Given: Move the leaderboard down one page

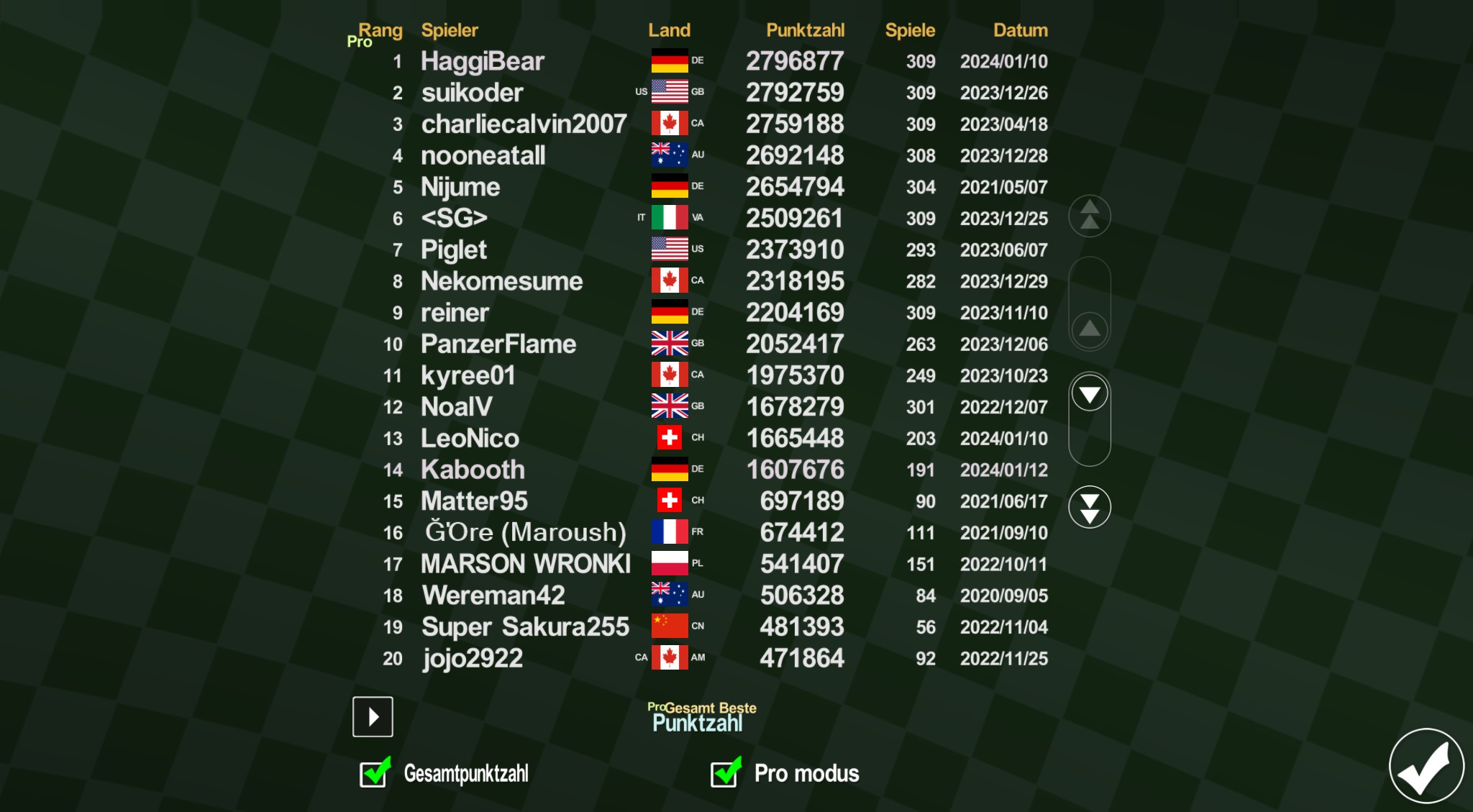Looking at the screenshot, I should tap(1090, 393).
